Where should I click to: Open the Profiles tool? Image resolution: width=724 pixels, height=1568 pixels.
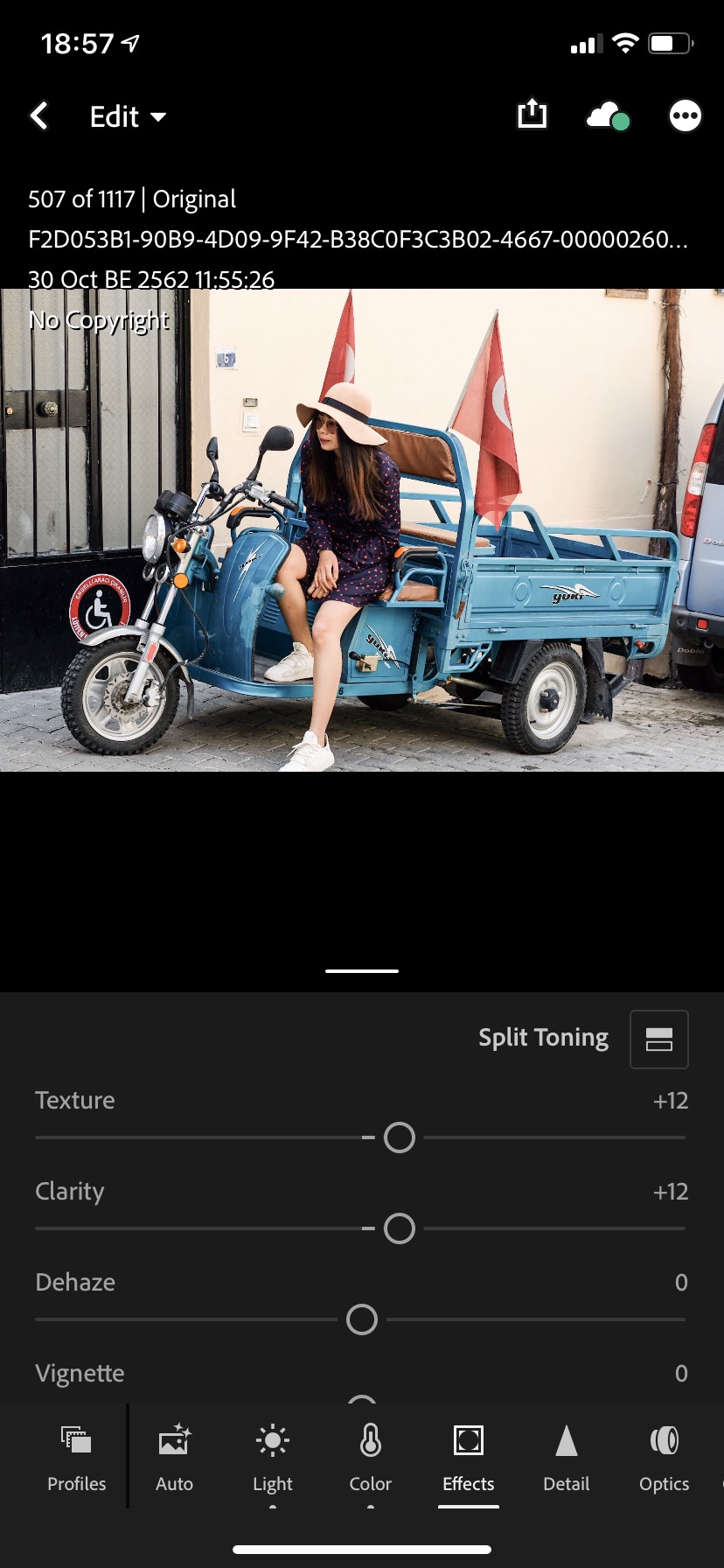coord(77,1458)
